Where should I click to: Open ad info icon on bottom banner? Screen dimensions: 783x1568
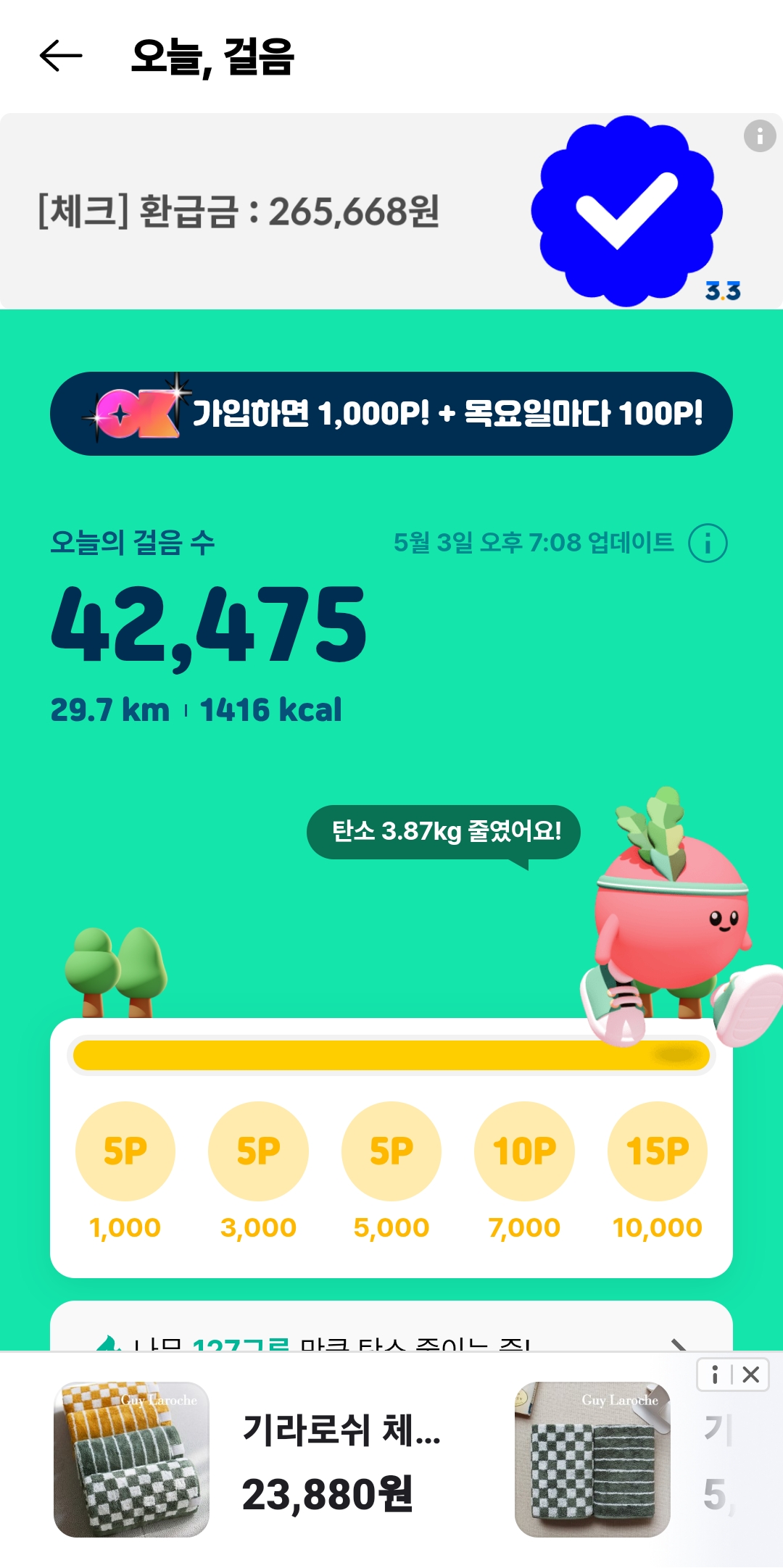tap(715, 1375)
